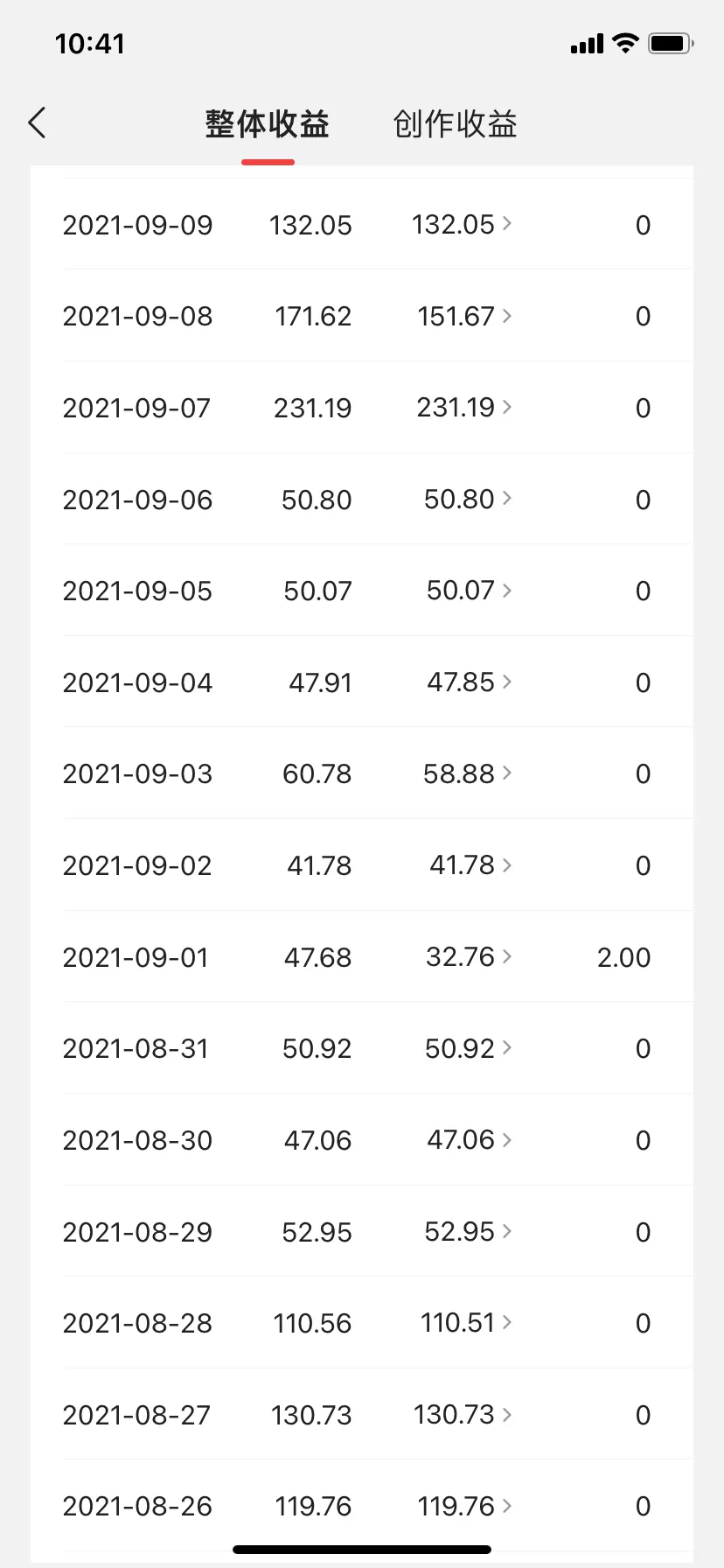The width and height of the screenshot is (724, 1568).
Task: Switch to the 创作收益 tab
Action: [455, 124]
